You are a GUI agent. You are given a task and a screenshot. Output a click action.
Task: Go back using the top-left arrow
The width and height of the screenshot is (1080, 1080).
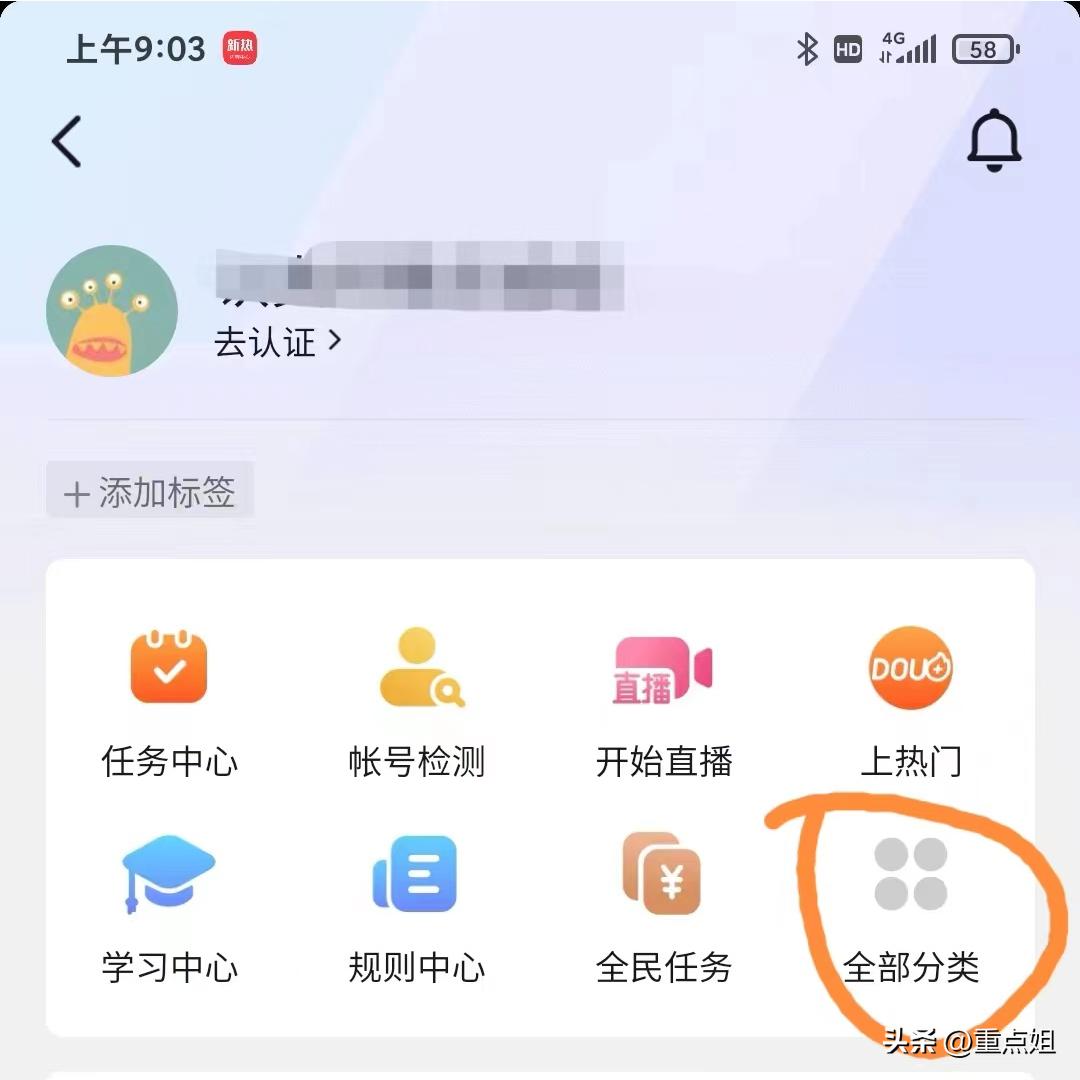(66, 141)
